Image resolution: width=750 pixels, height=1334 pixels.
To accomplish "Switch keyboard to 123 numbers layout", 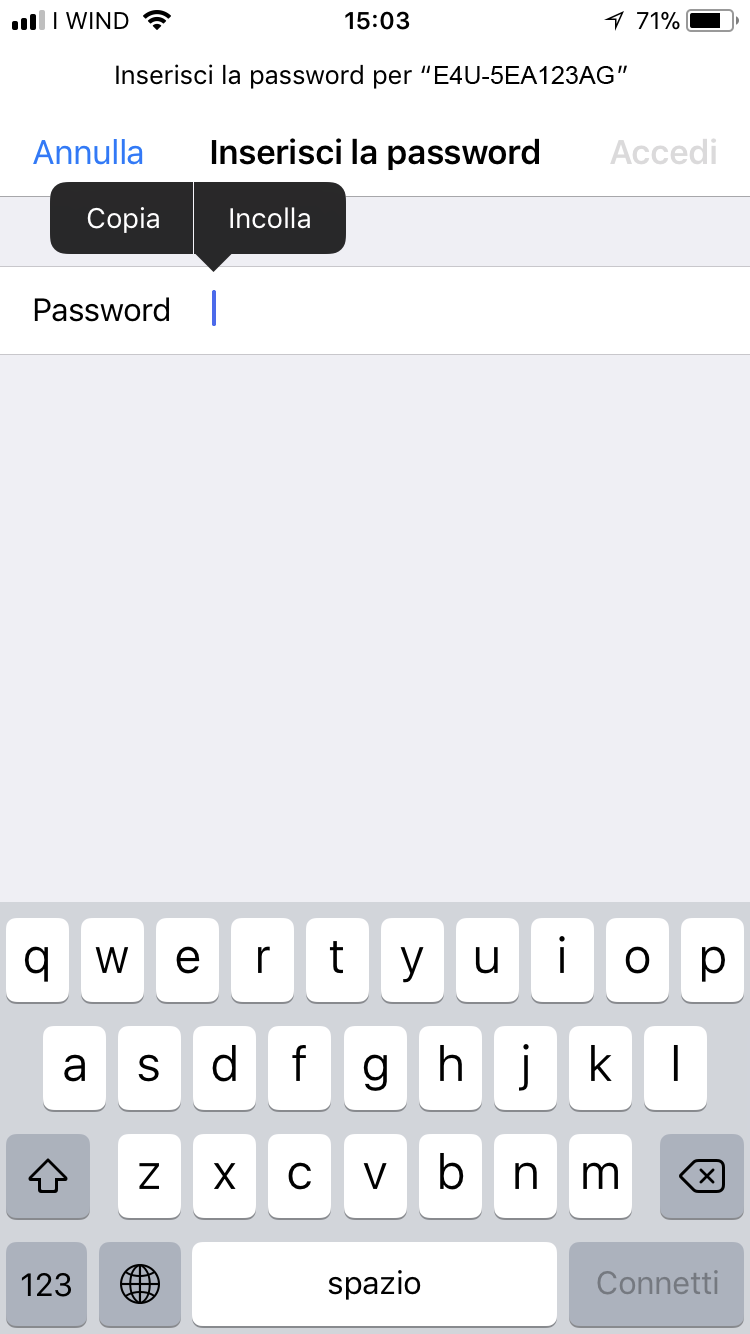I will 47,1284.
